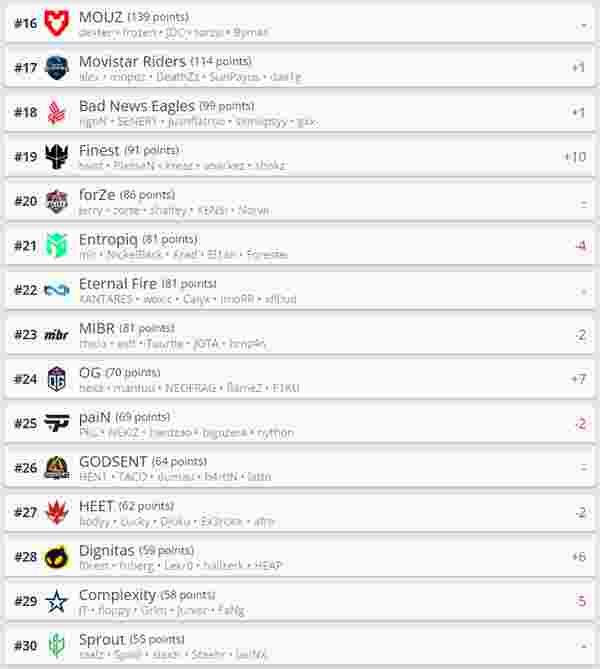Expand the Complexity ranking row

pyautogui.click(x=300, y=602)
